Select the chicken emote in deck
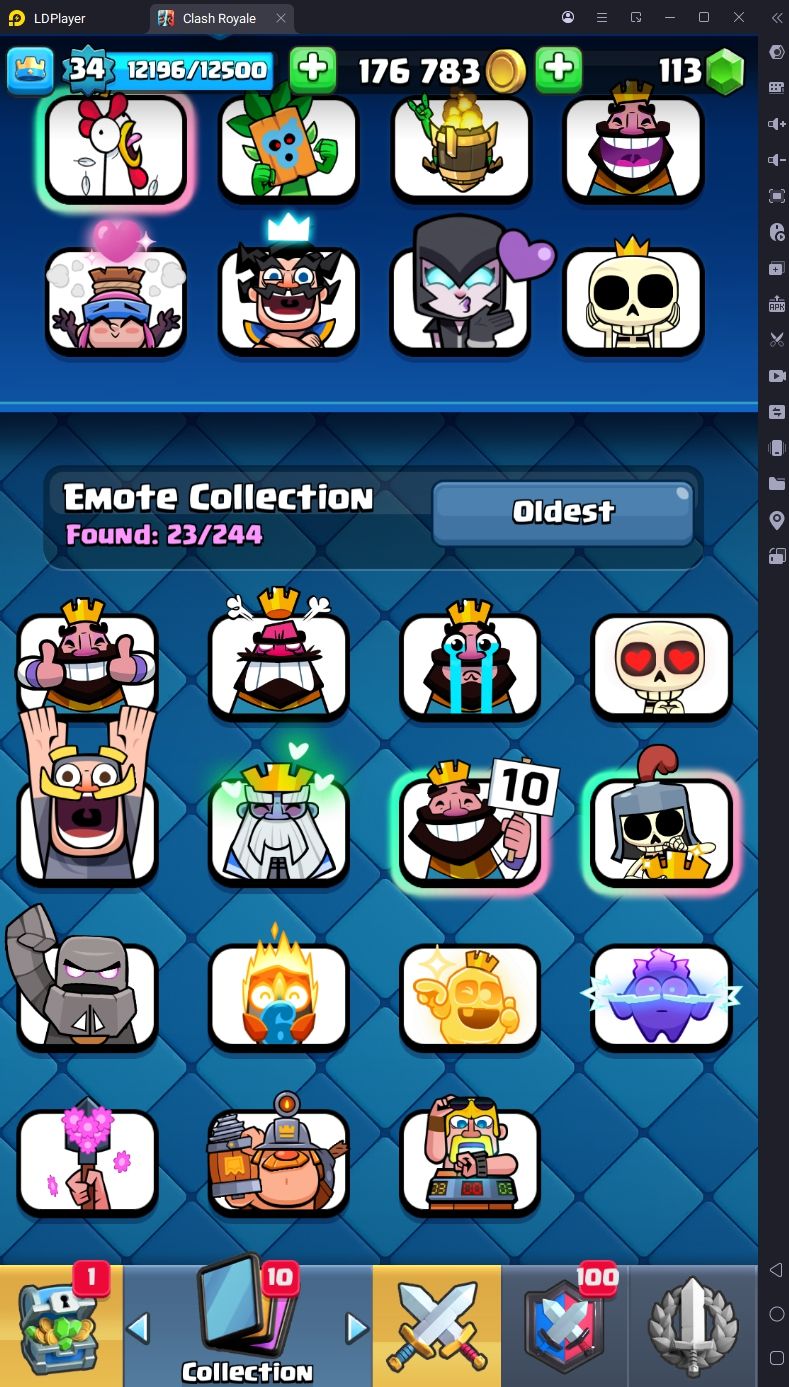789x1387 pixels. point(116,149)
